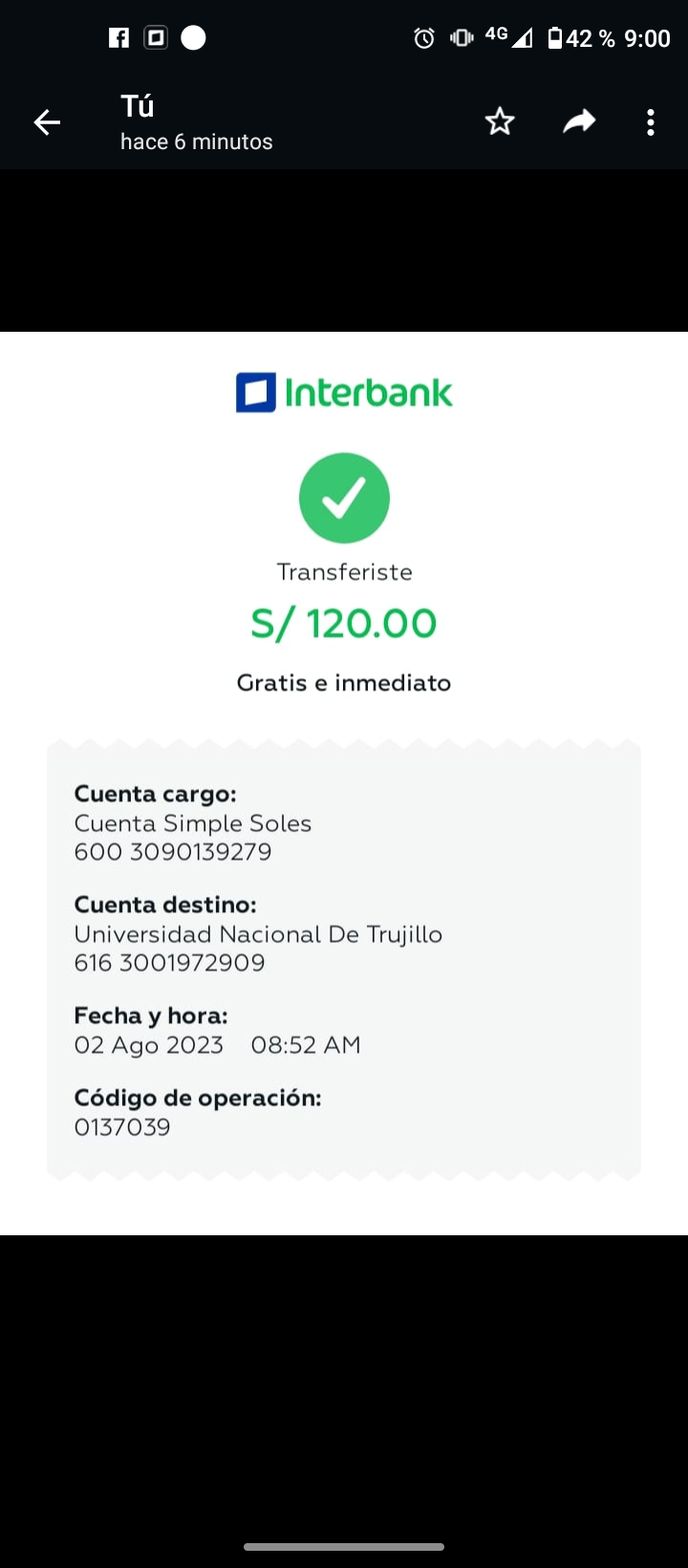The image size is (688, 1568).
Task: Open the three-dot overflow menu
Action: 651,122
